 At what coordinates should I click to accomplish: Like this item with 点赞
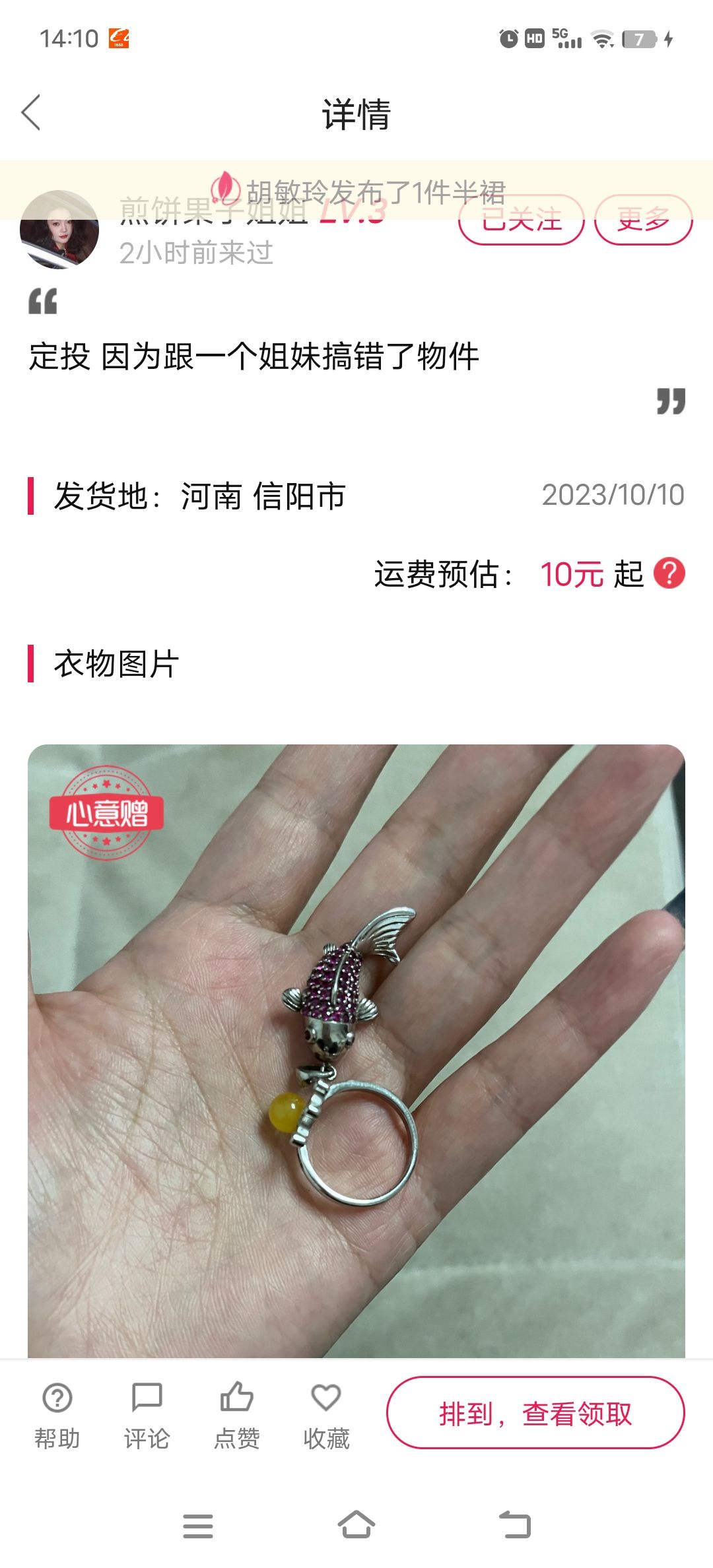pos(237,1416)
